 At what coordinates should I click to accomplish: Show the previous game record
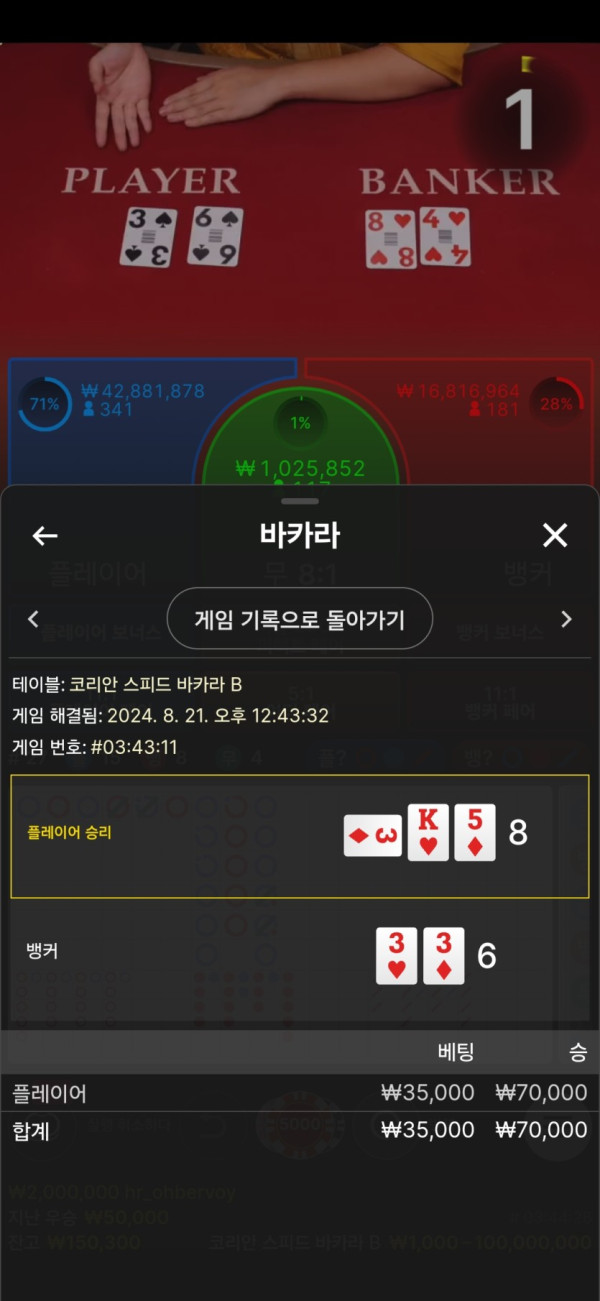point(33,619)
